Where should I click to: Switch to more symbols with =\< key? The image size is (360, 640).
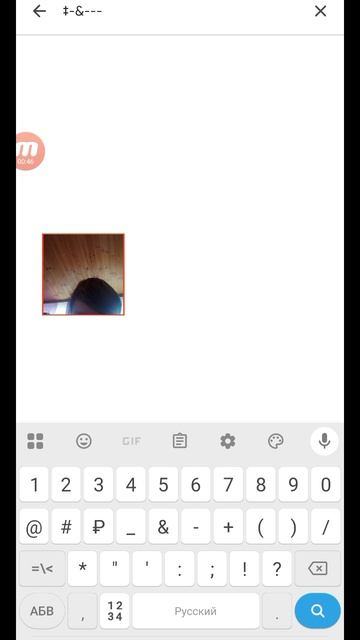(42, 569)
